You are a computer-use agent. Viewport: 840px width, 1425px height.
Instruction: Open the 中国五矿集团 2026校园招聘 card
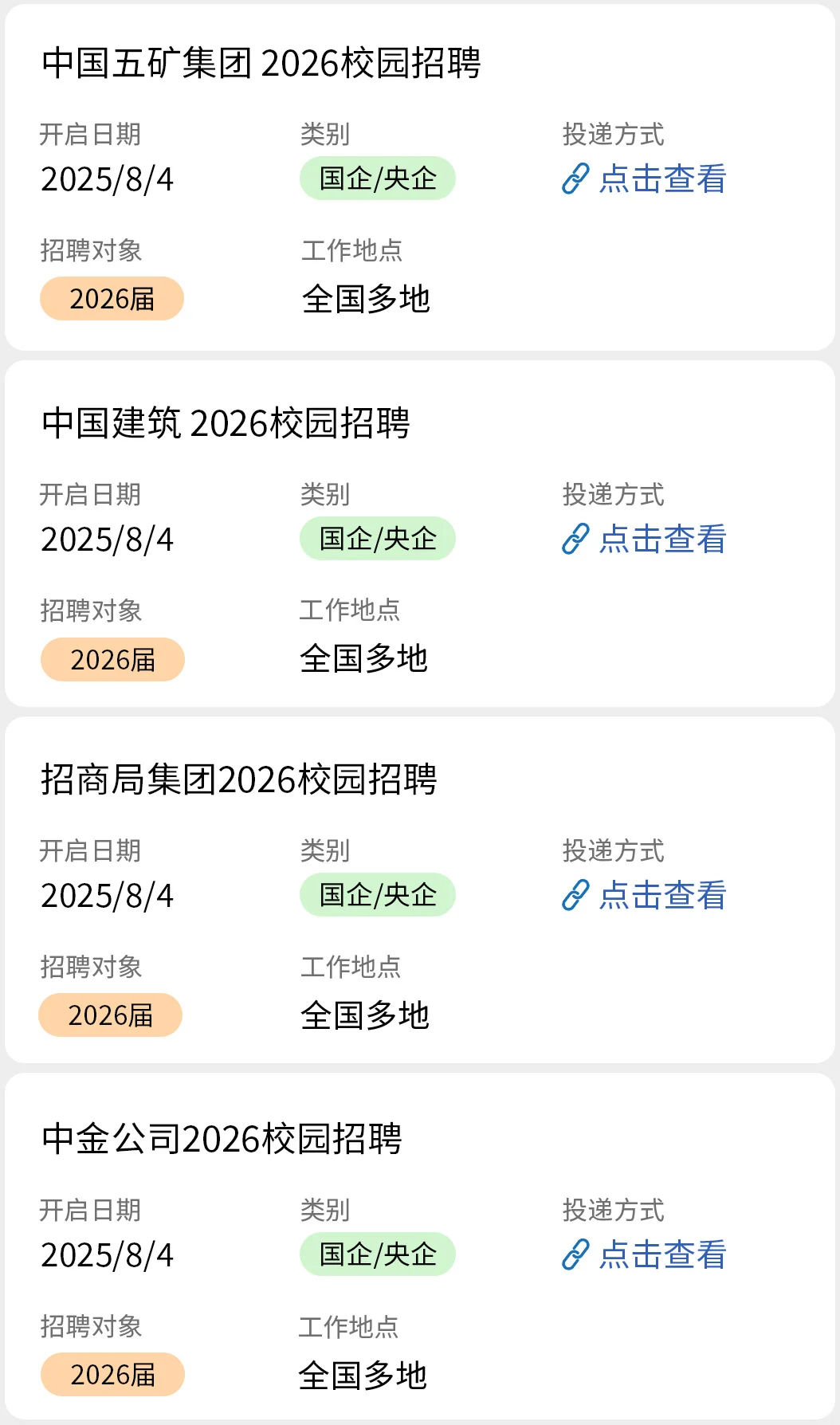point(261,64)
